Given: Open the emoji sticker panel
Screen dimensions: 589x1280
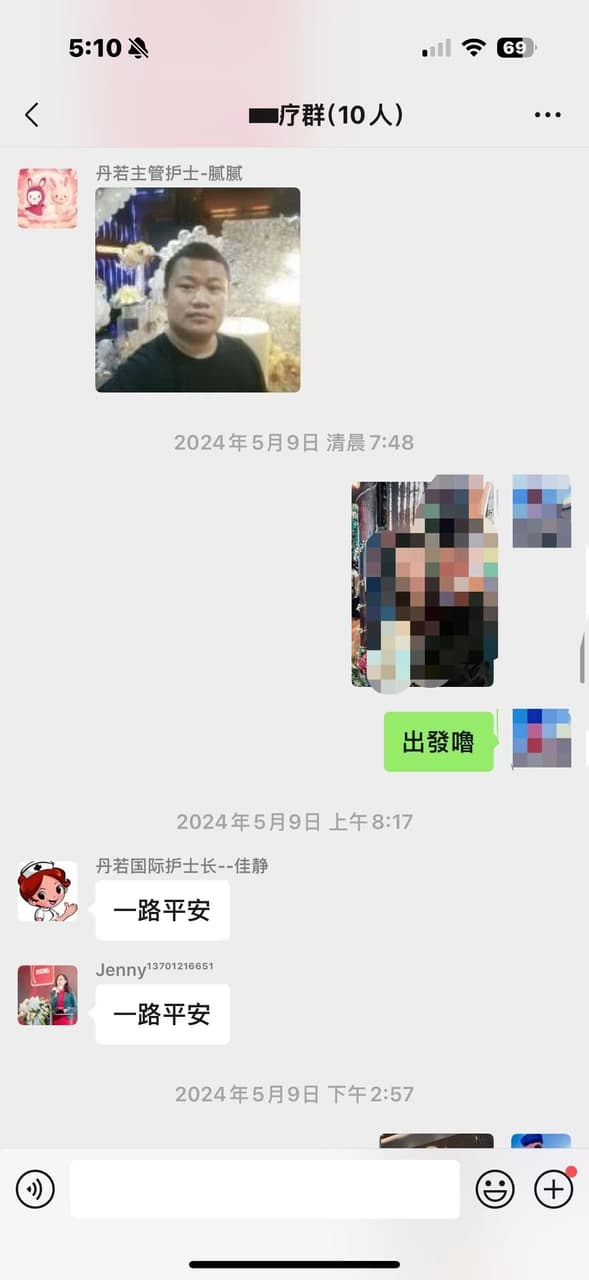Looking at the screenshot, I should [x=494, y=1189].
